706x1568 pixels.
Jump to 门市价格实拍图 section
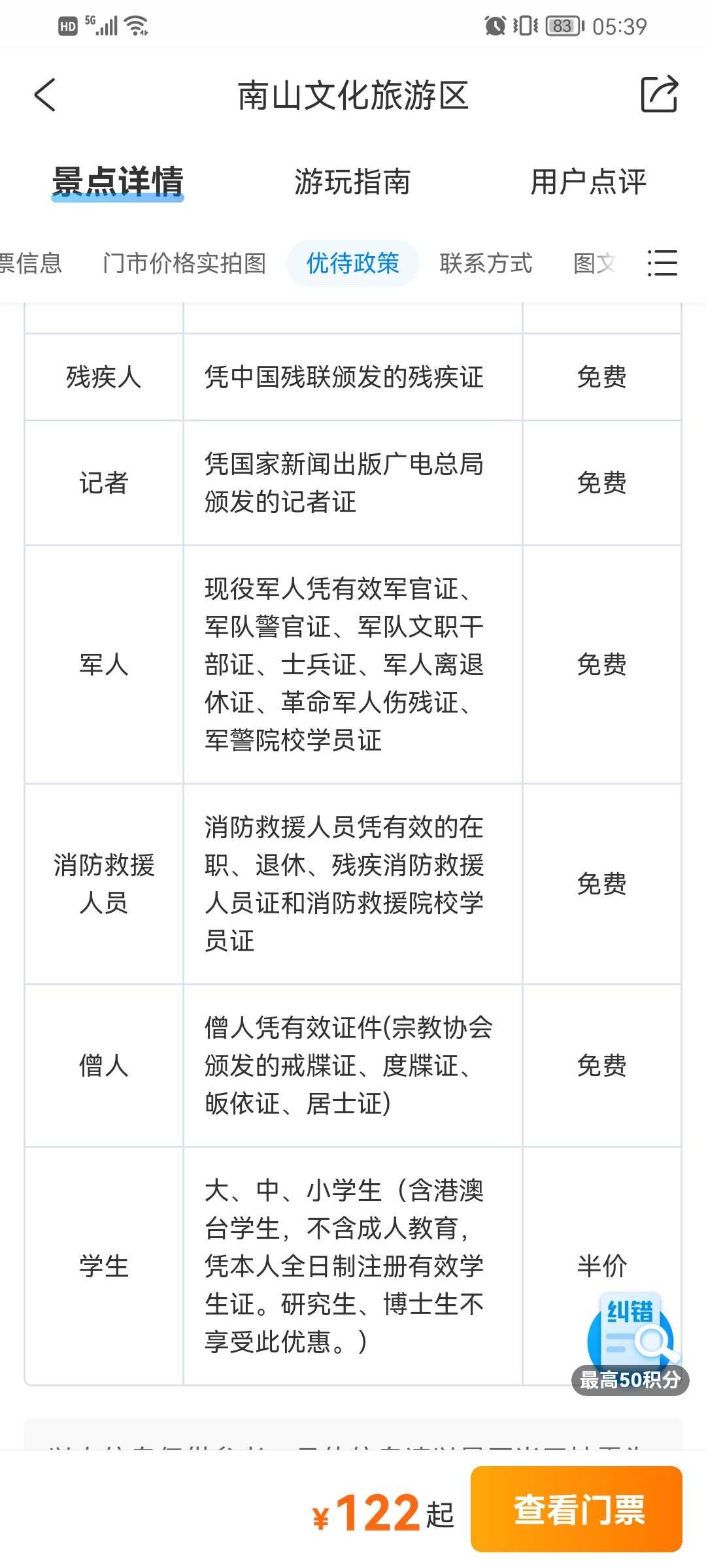(x=184, y=263)
